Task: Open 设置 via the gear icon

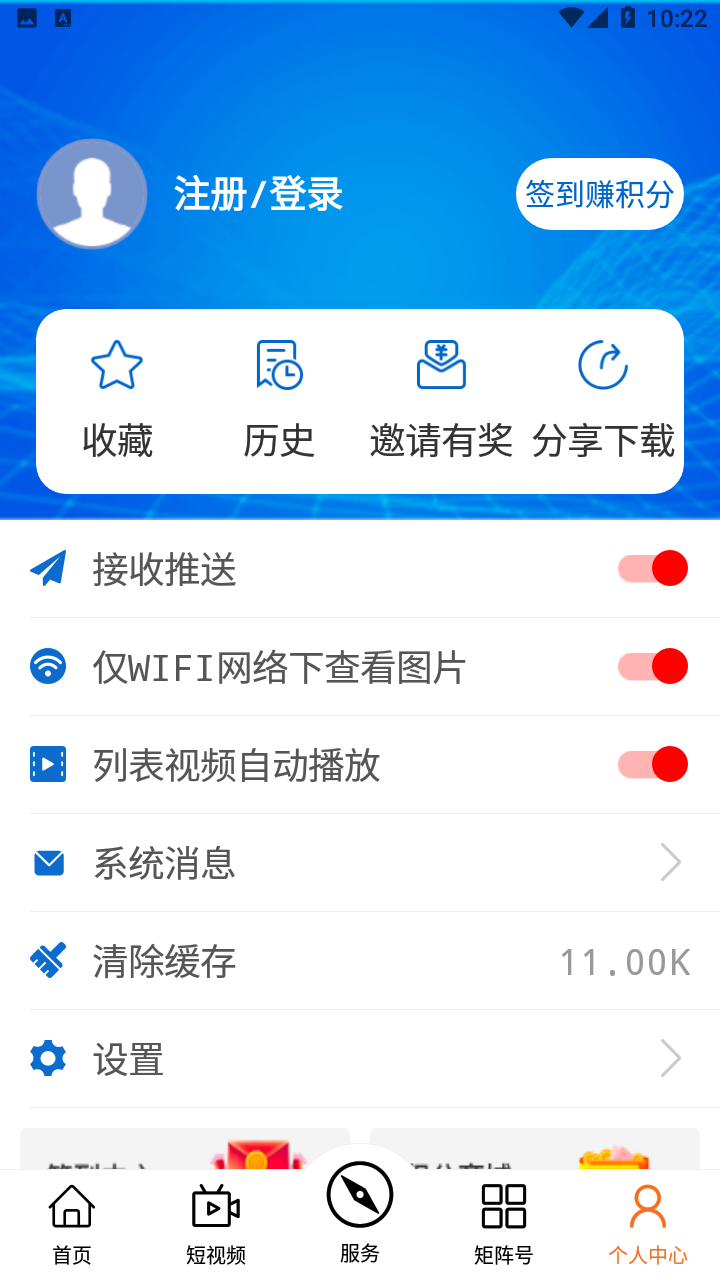Action: click(48, 1058)
